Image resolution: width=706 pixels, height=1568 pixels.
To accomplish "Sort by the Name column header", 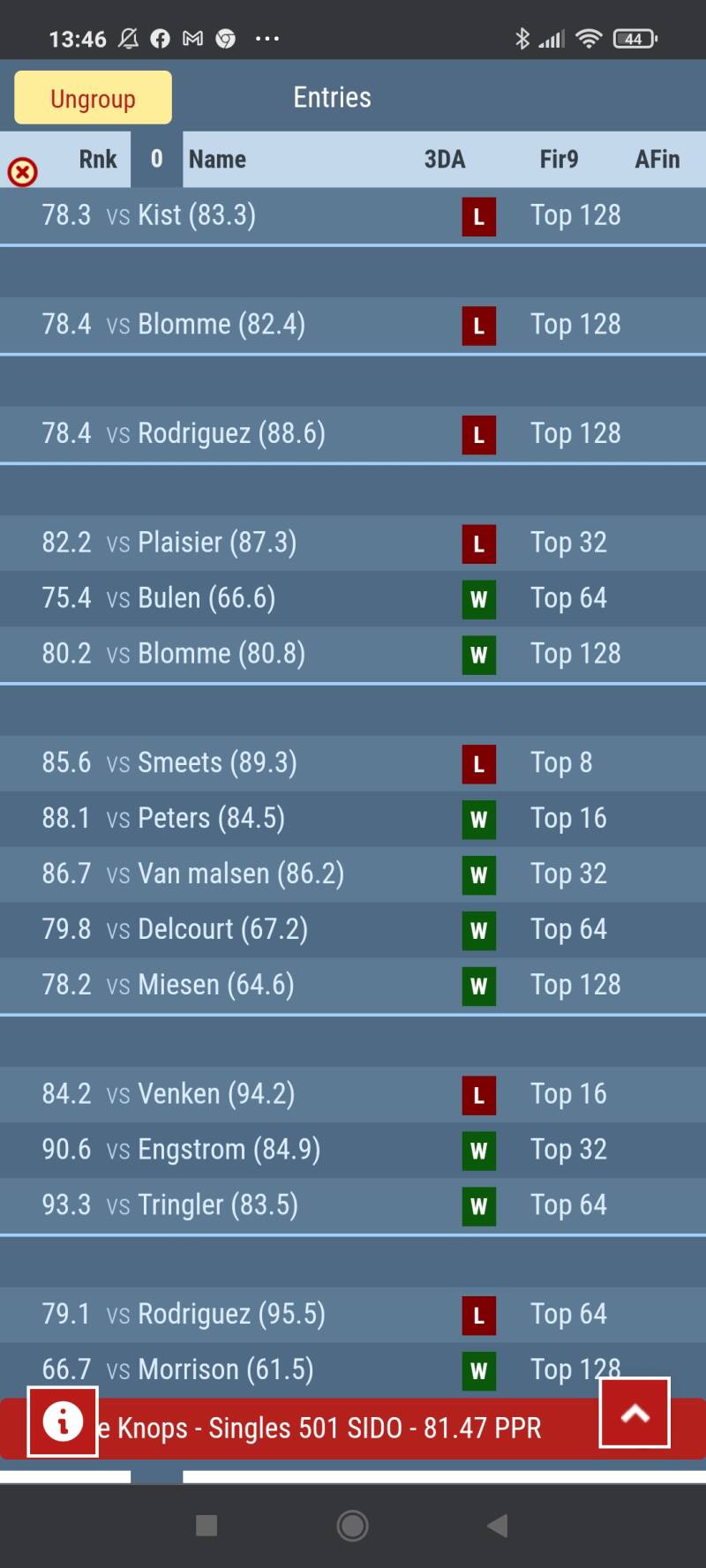I will [217, 160].
